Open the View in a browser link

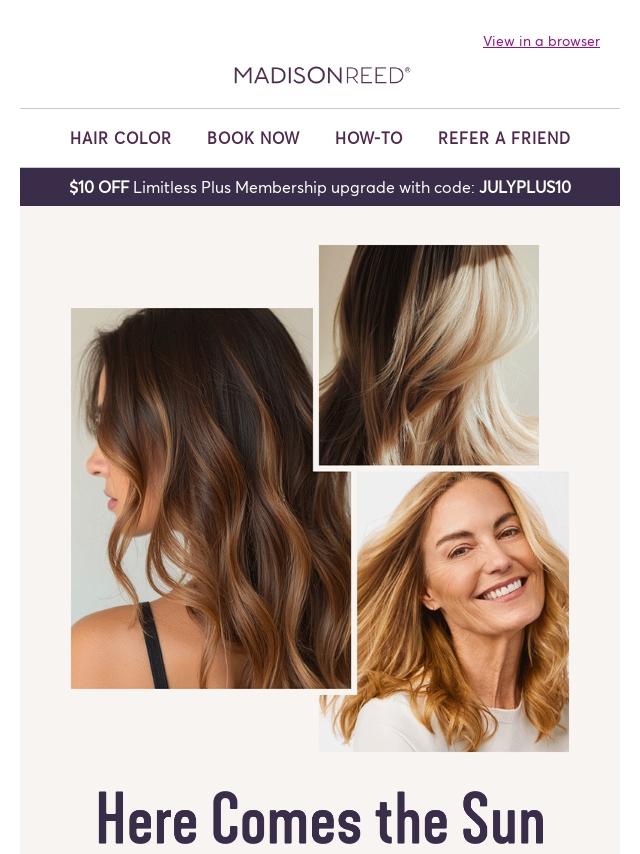(541, 41)
